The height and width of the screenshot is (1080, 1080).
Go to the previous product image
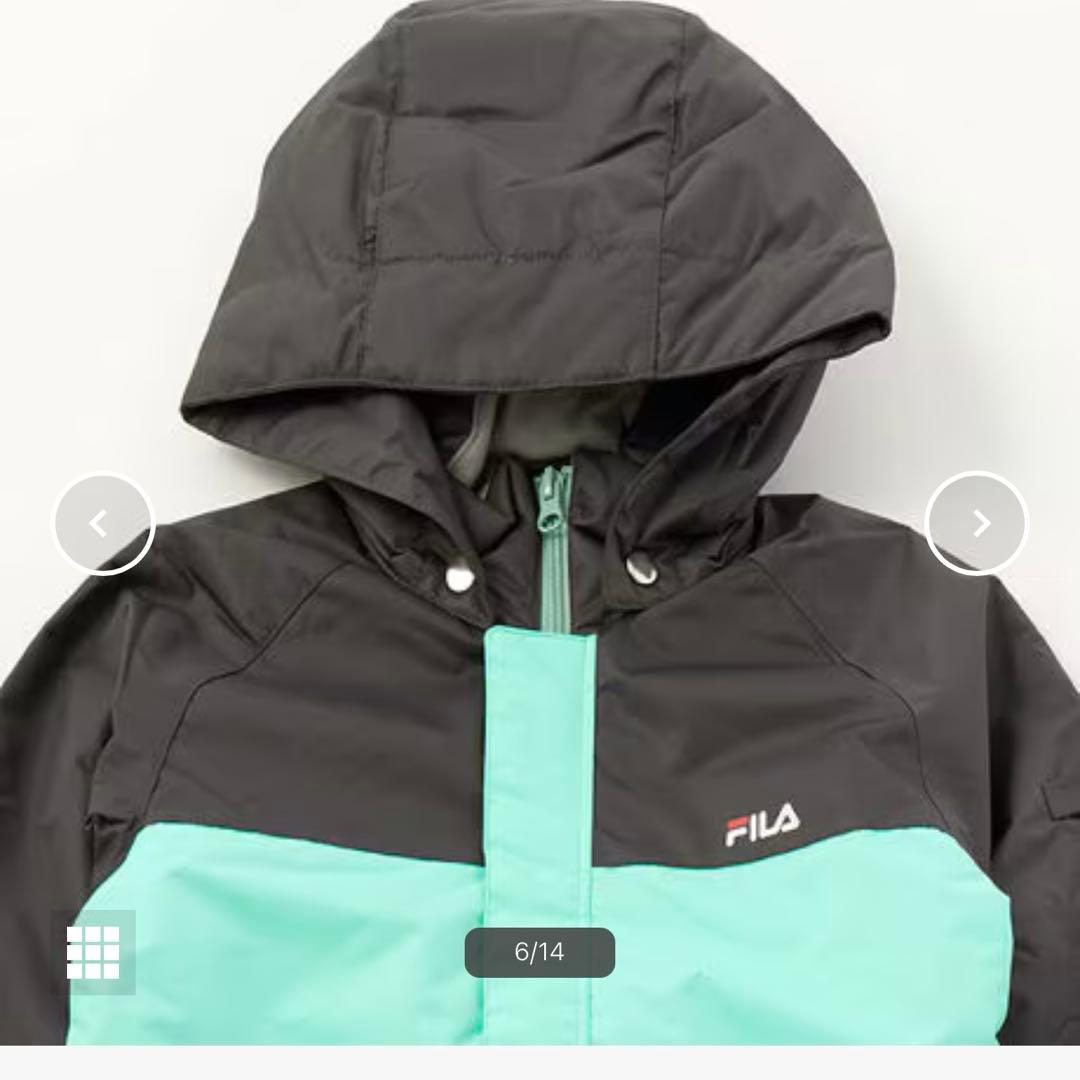tap(103, 523)
